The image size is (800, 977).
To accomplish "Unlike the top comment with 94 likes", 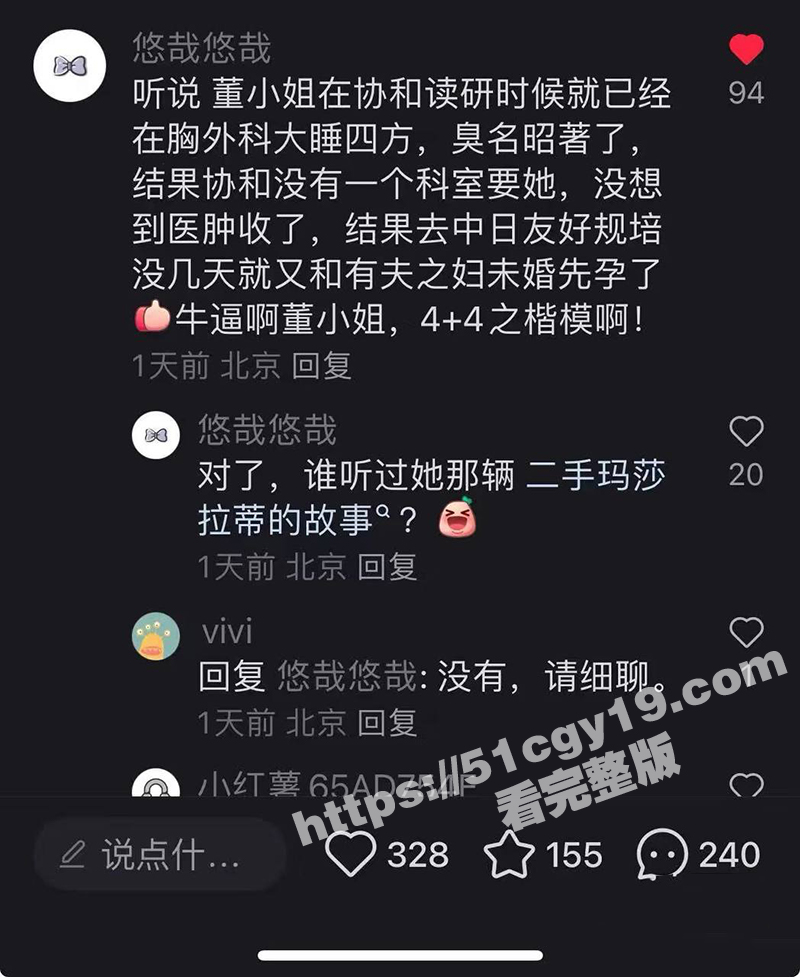I will [x=746, y=50].
